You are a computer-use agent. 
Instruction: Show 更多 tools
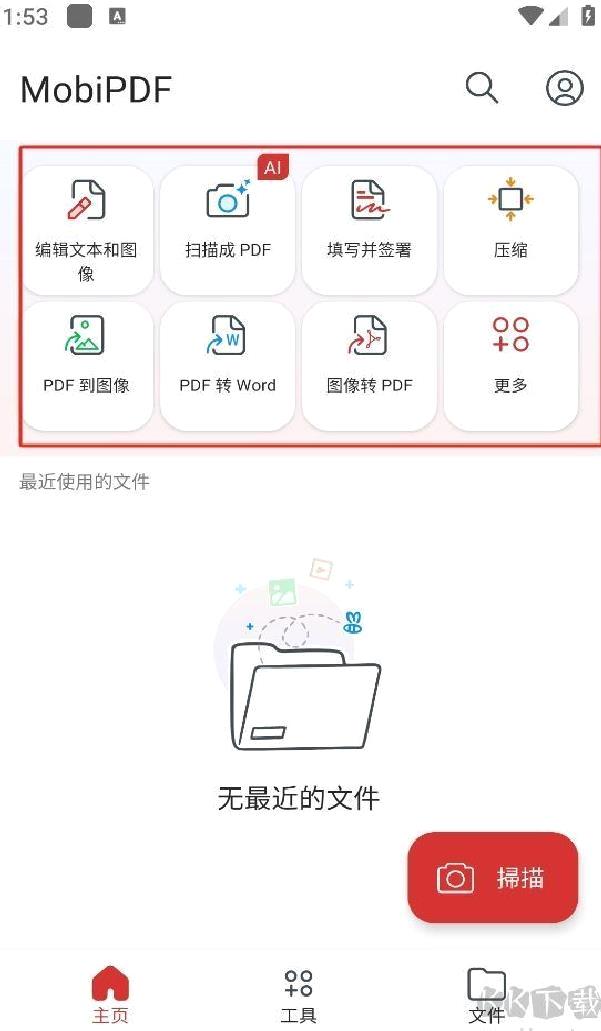pos(510,365)
